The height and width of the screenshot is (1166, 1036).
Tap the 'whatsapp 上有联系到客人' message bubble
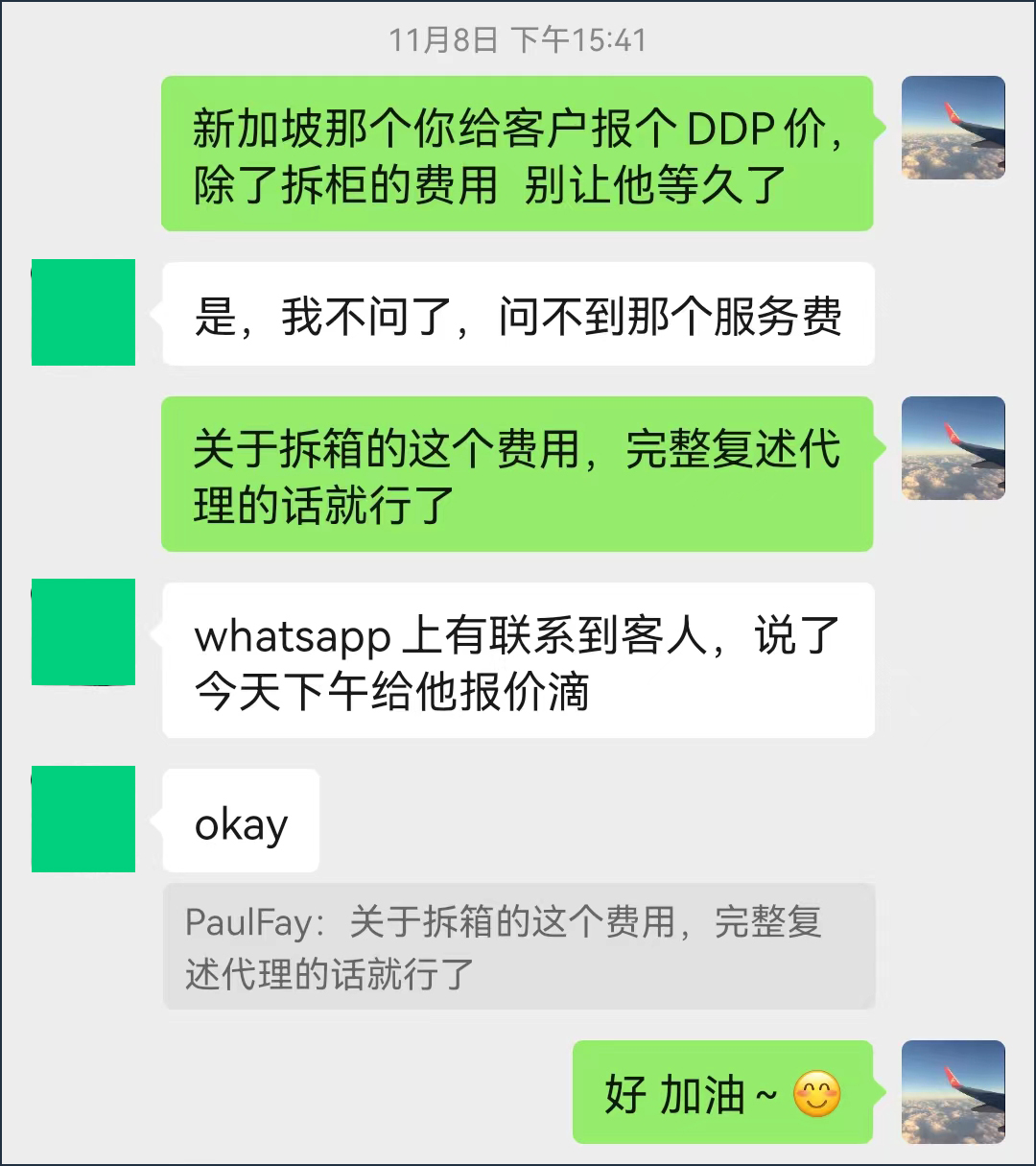click(518, 659)
